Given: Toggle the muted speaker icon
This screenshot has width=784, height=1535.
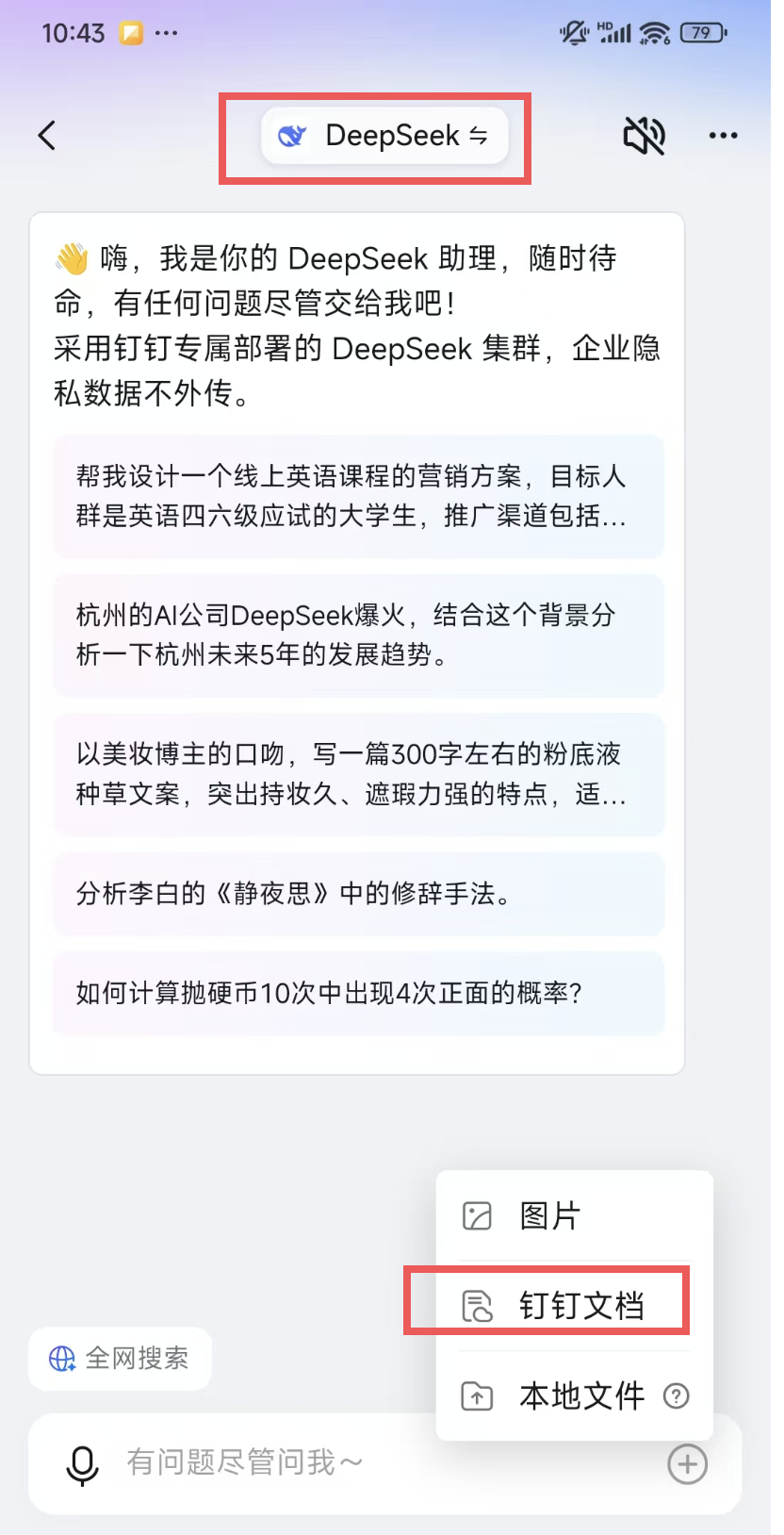Looking at the screenshot, I should coord(645,136).
